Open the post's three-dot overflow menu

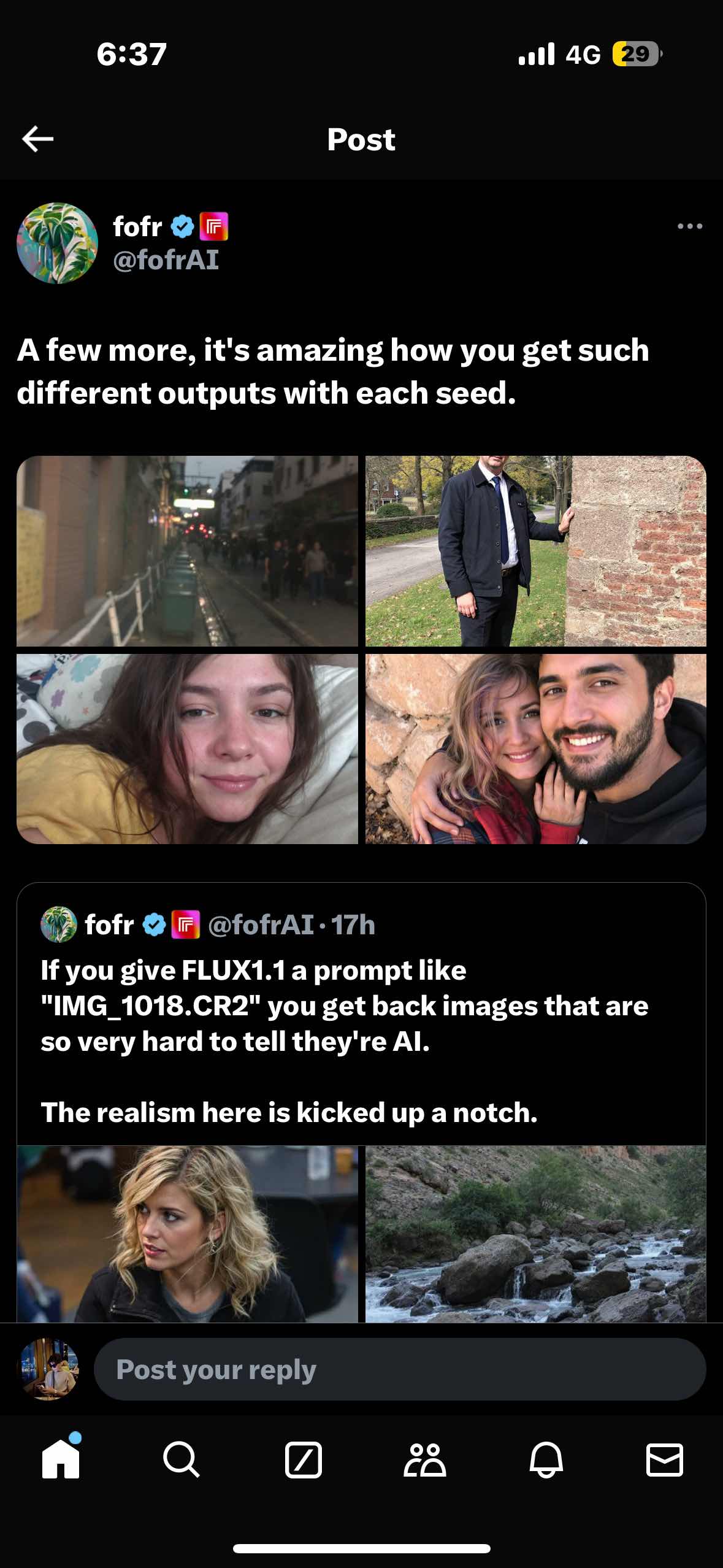coord(689,226)
